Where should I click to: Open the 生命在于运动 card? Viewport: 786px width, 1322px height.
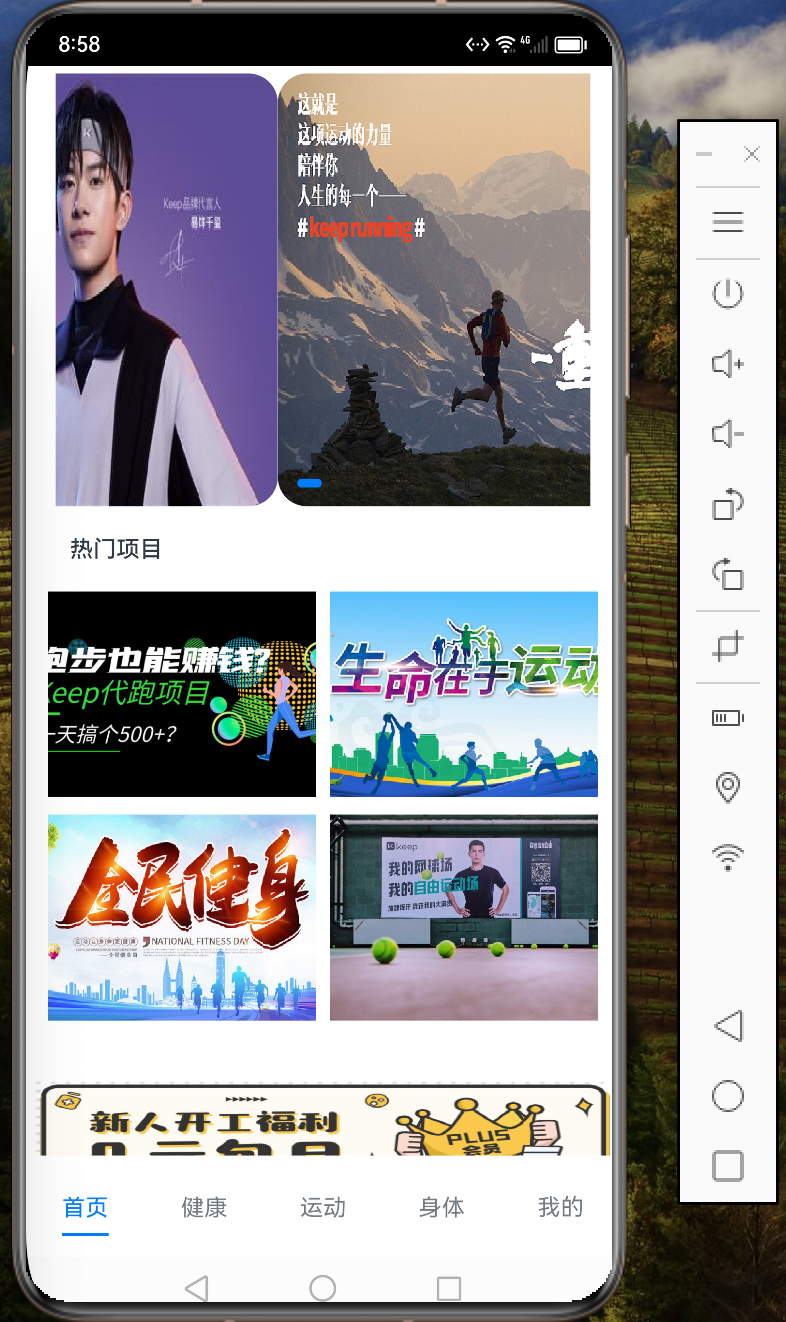click(x=464, y=694)
